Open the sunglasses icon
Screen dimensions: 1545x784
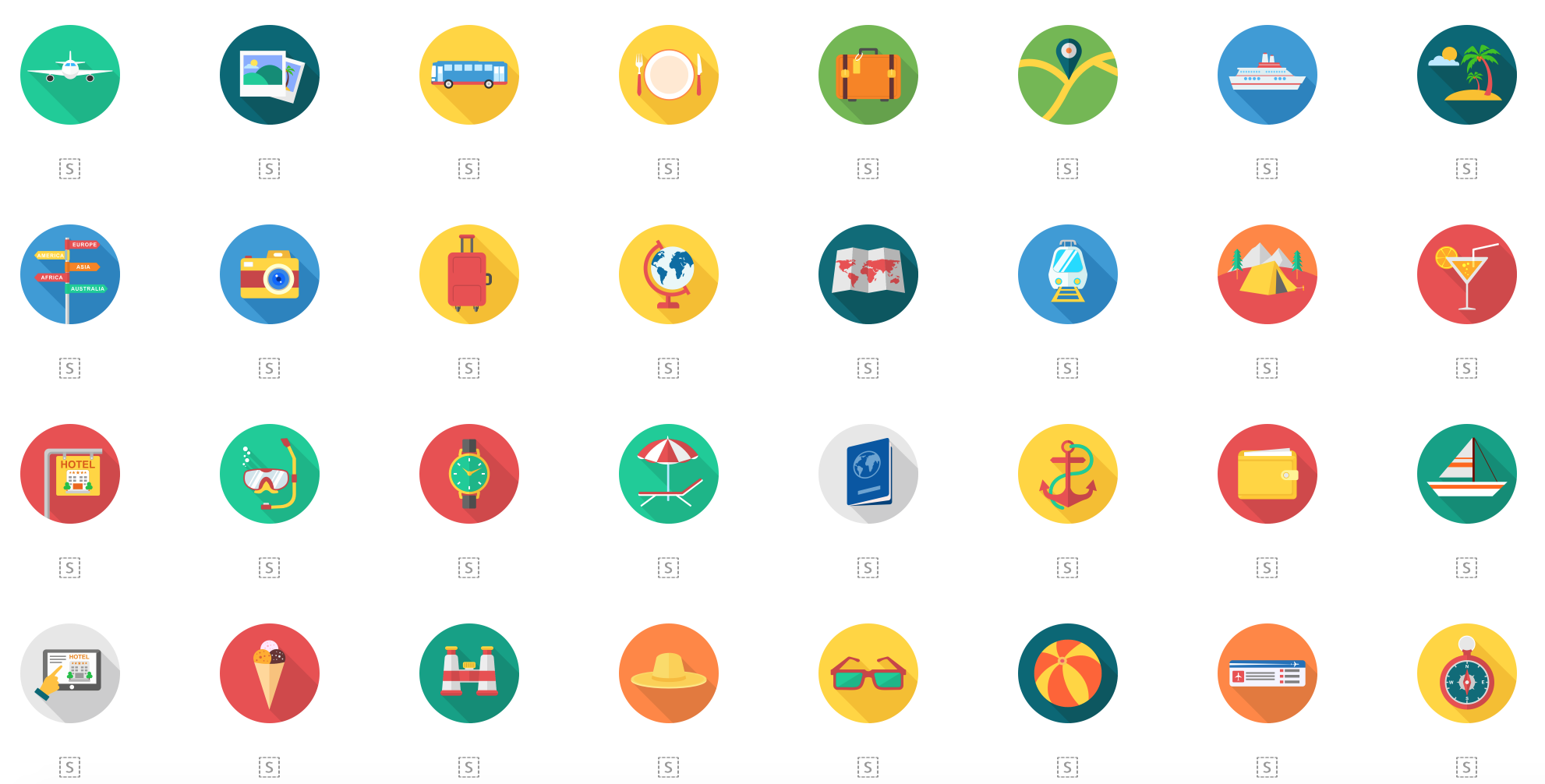868,673
